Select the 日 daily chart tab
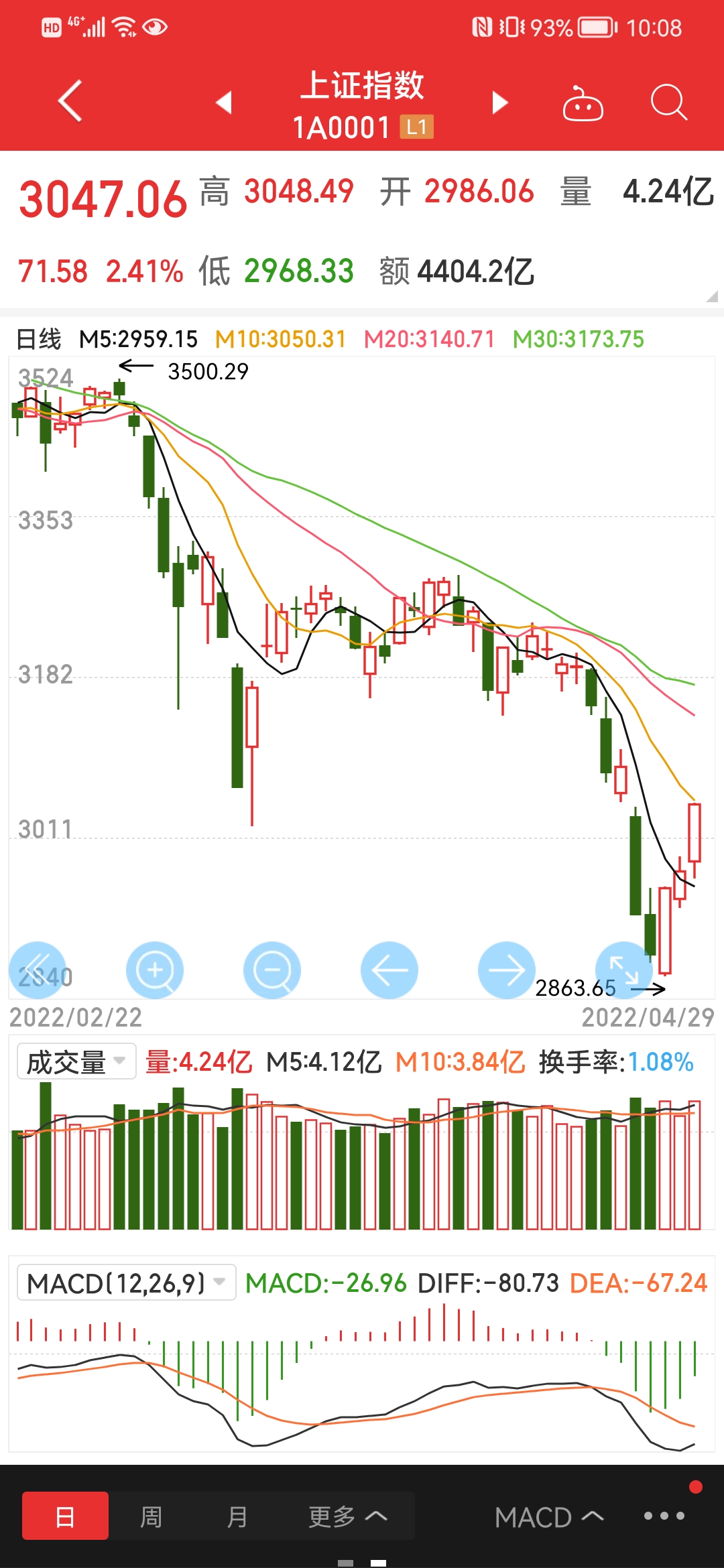This screenshot has width=724, height=1568. coord(65,1516)
